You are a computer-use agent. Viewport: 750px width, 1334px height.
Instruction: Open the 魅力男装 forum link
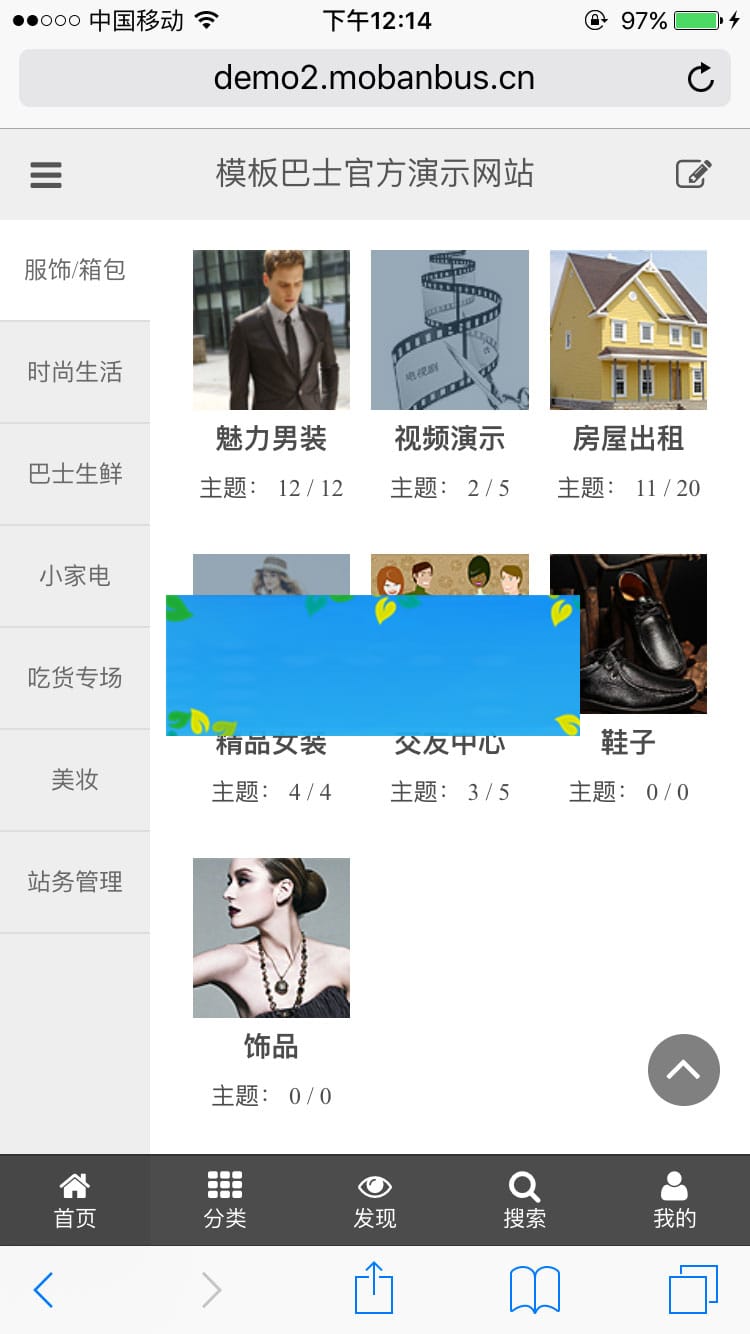(271, 438)
